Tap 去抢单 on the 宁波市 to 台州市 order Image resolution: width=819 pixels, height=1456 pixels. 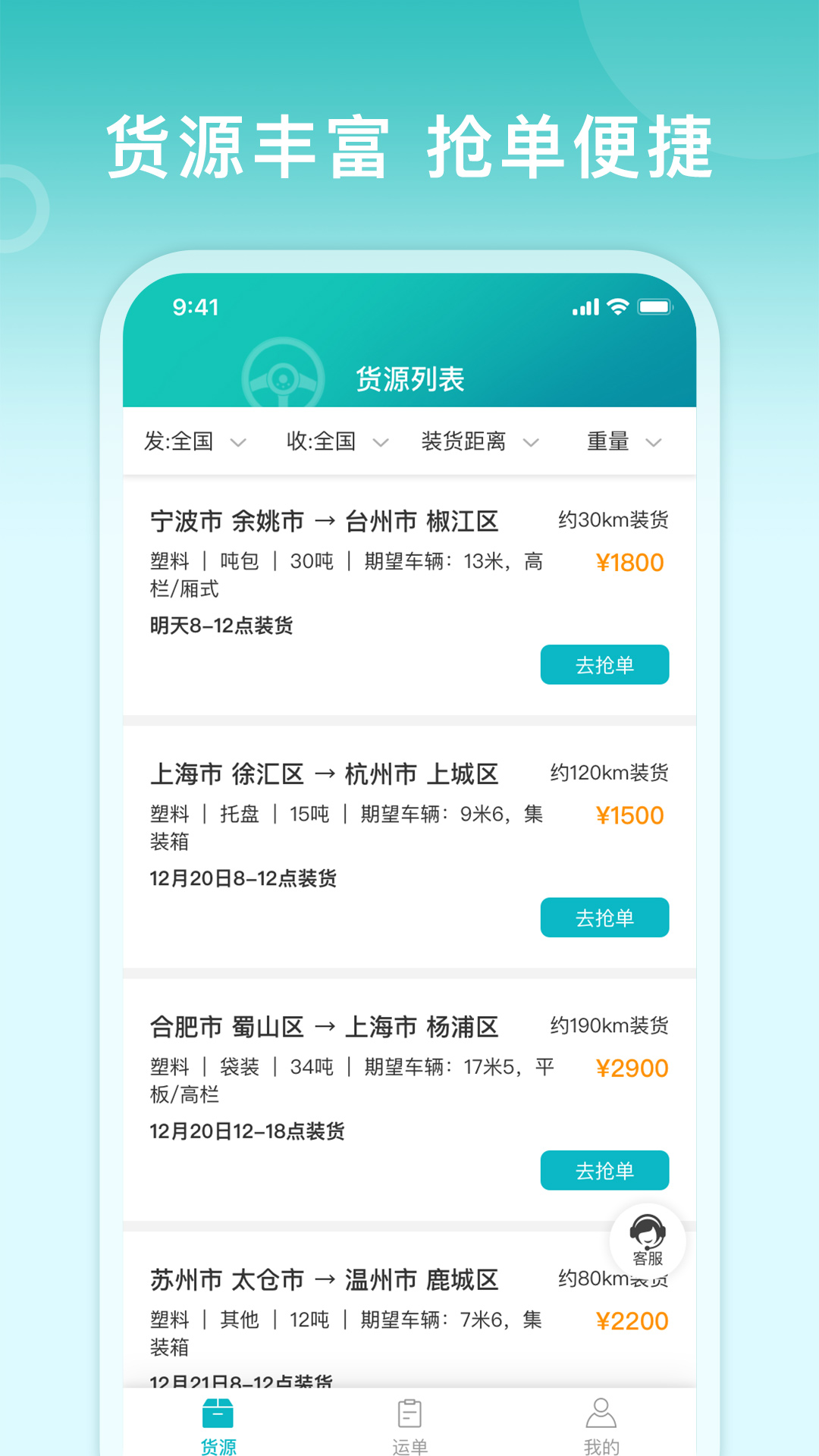coord(604,664)
